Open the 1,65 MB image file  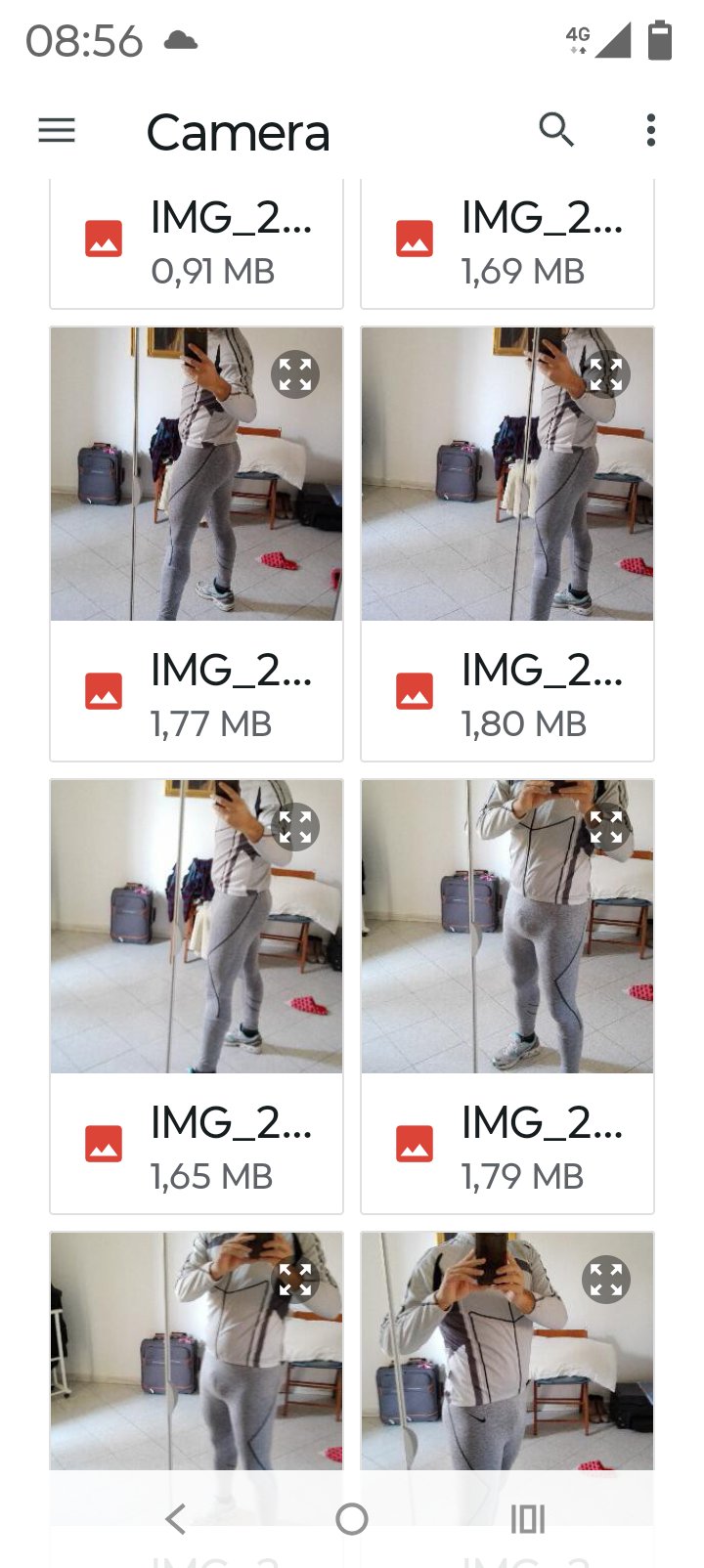click(197, 996)
